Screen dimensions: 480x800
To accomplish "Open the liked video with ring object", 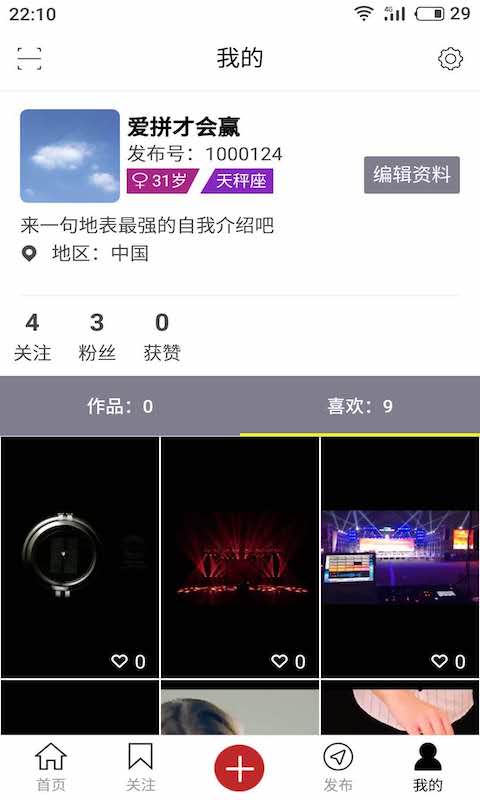I will (x=80, y=557).
